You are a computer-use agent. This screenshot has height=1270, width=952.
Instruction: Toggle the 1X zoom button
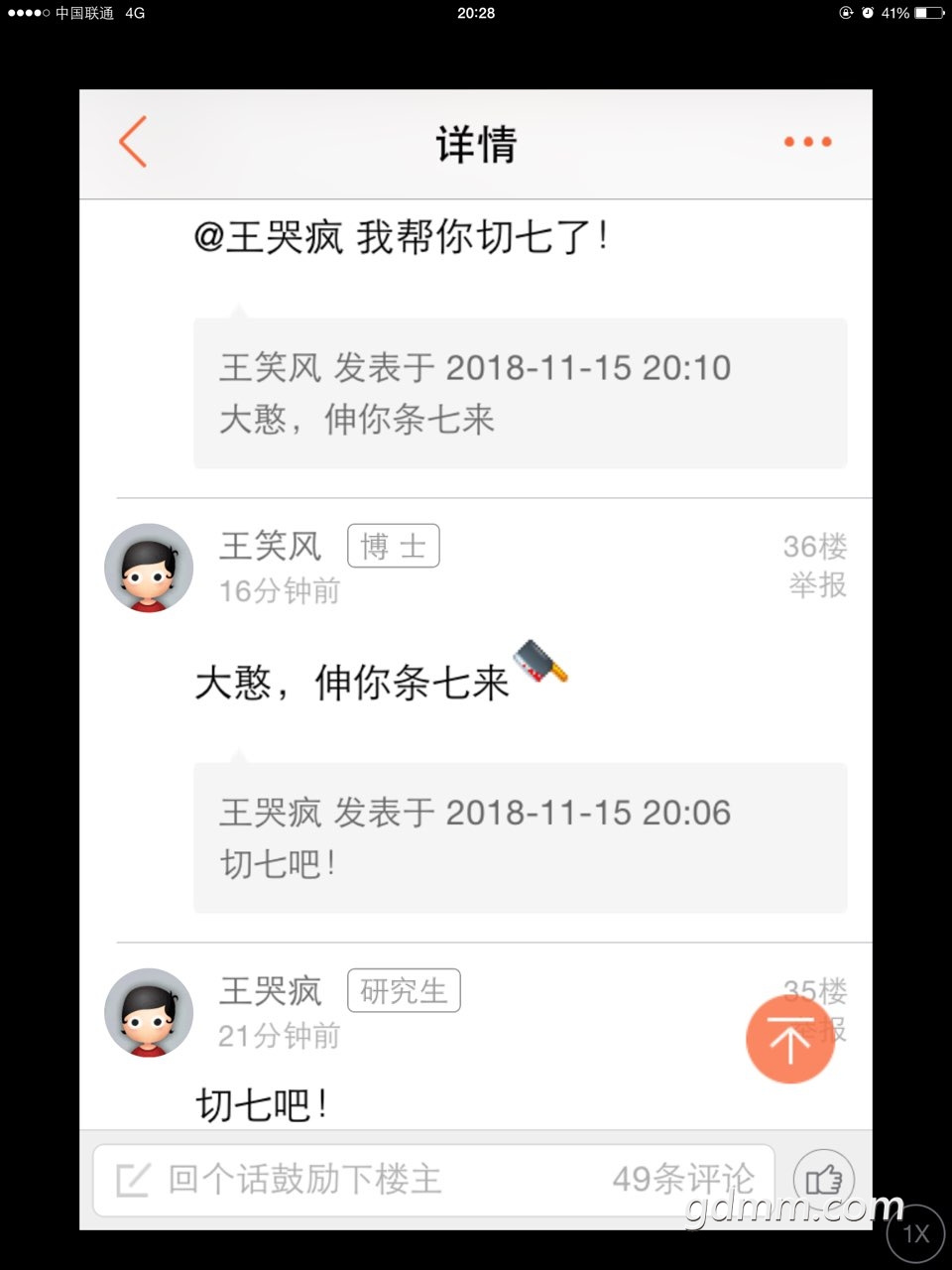pyautogui.click(x=915, y=1233)
